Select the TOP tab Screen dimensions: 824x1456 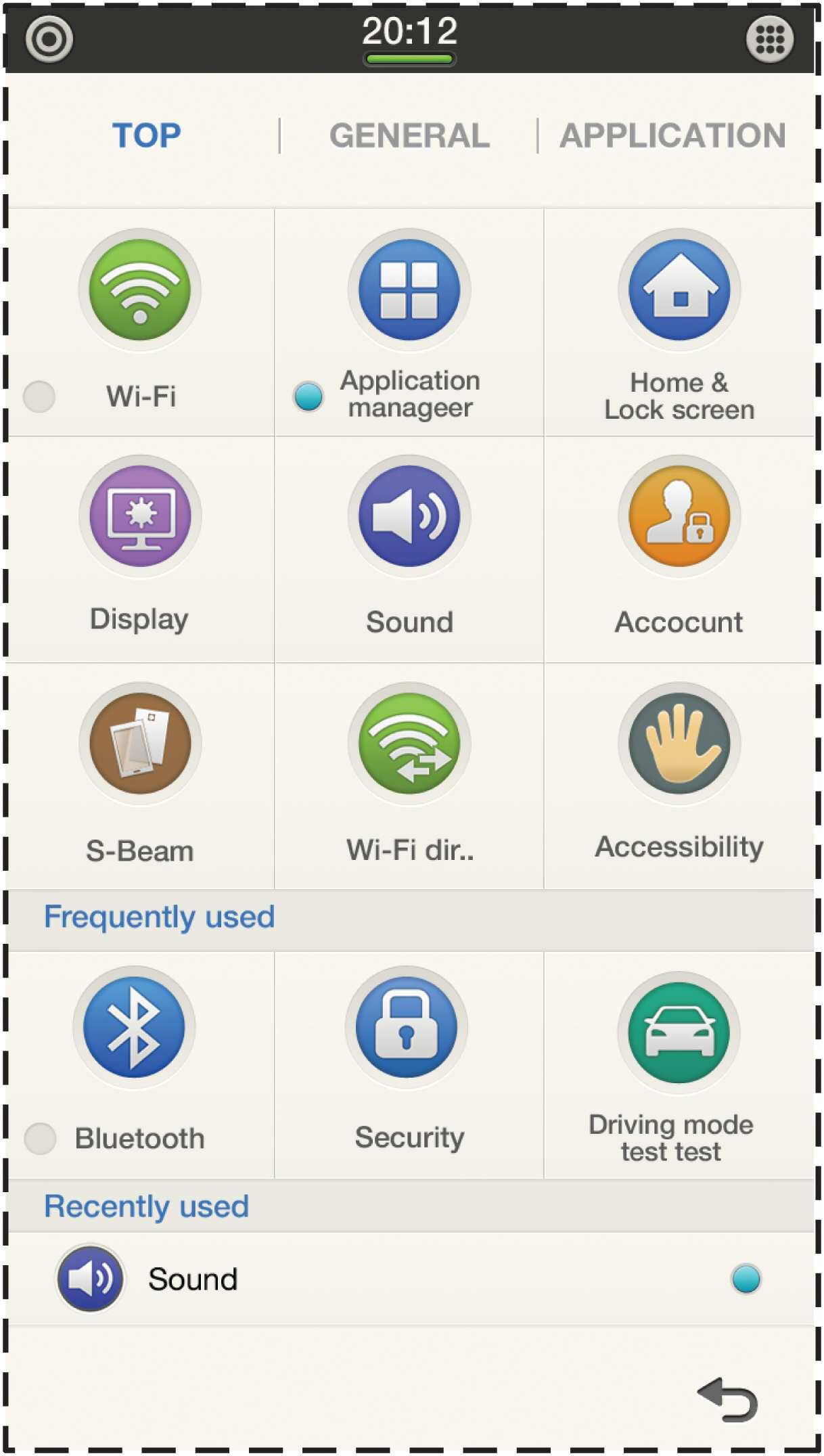[146, 135]
